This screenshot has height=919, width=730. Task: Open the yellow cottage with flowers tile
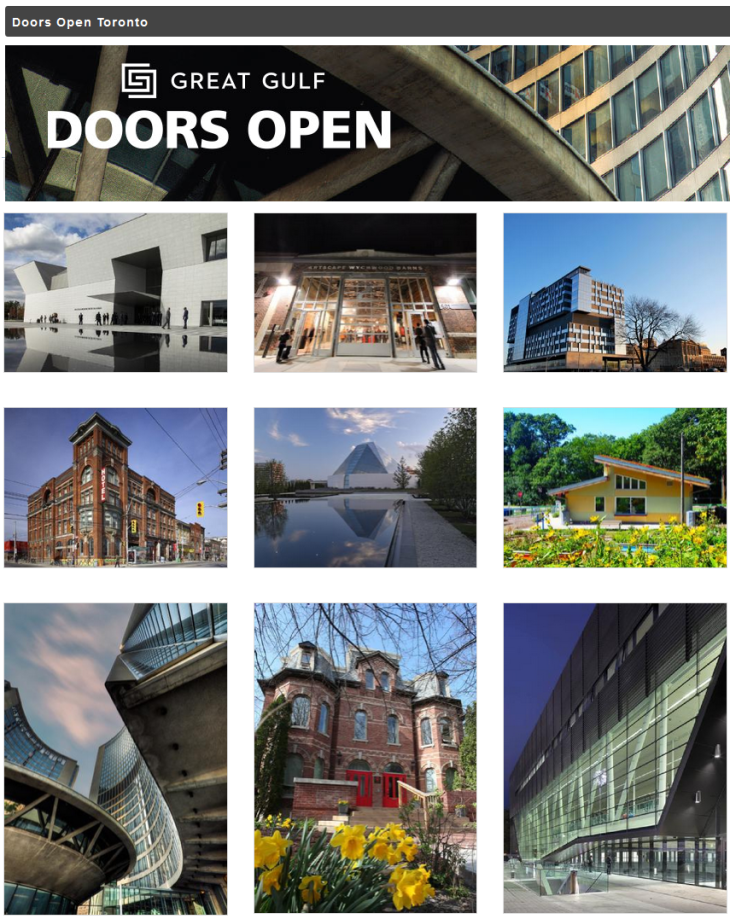click(615, 487)
